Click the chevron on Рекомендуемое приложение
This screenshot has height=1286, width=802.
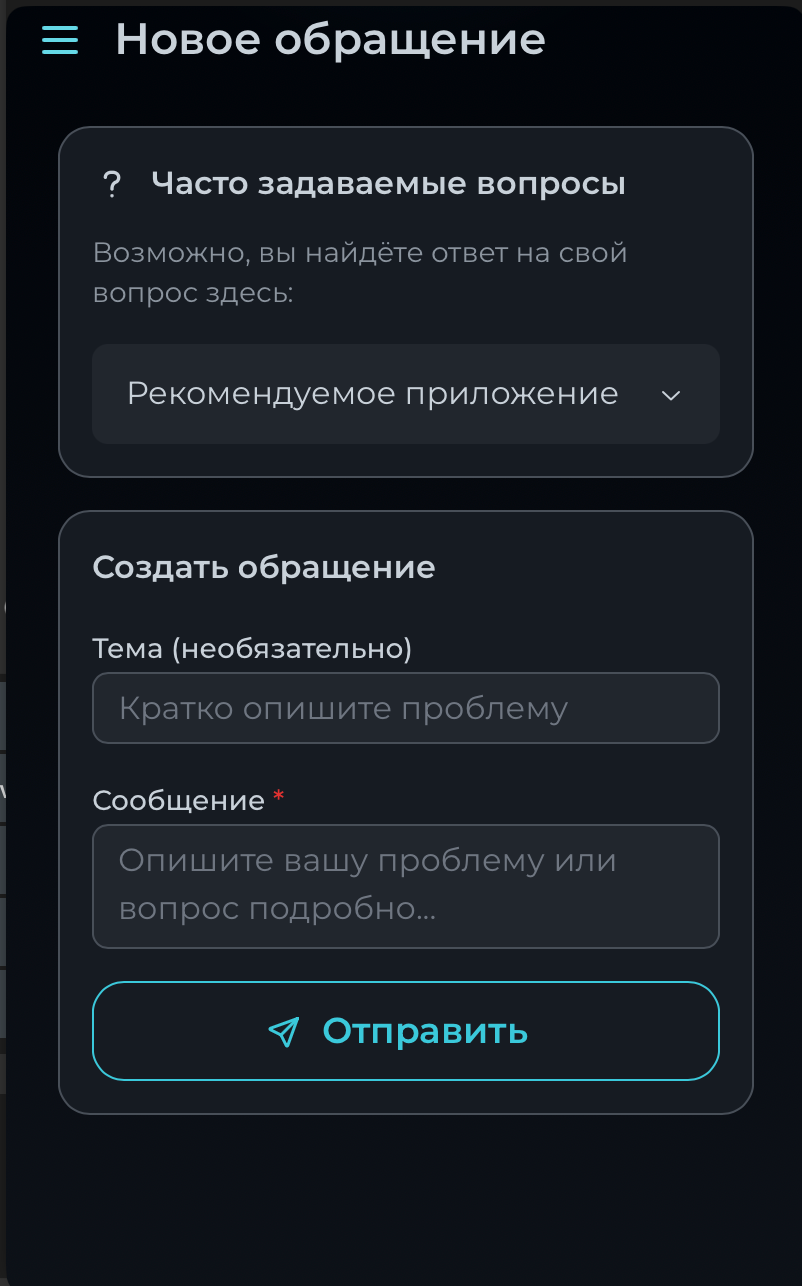[x=671, y=395]
